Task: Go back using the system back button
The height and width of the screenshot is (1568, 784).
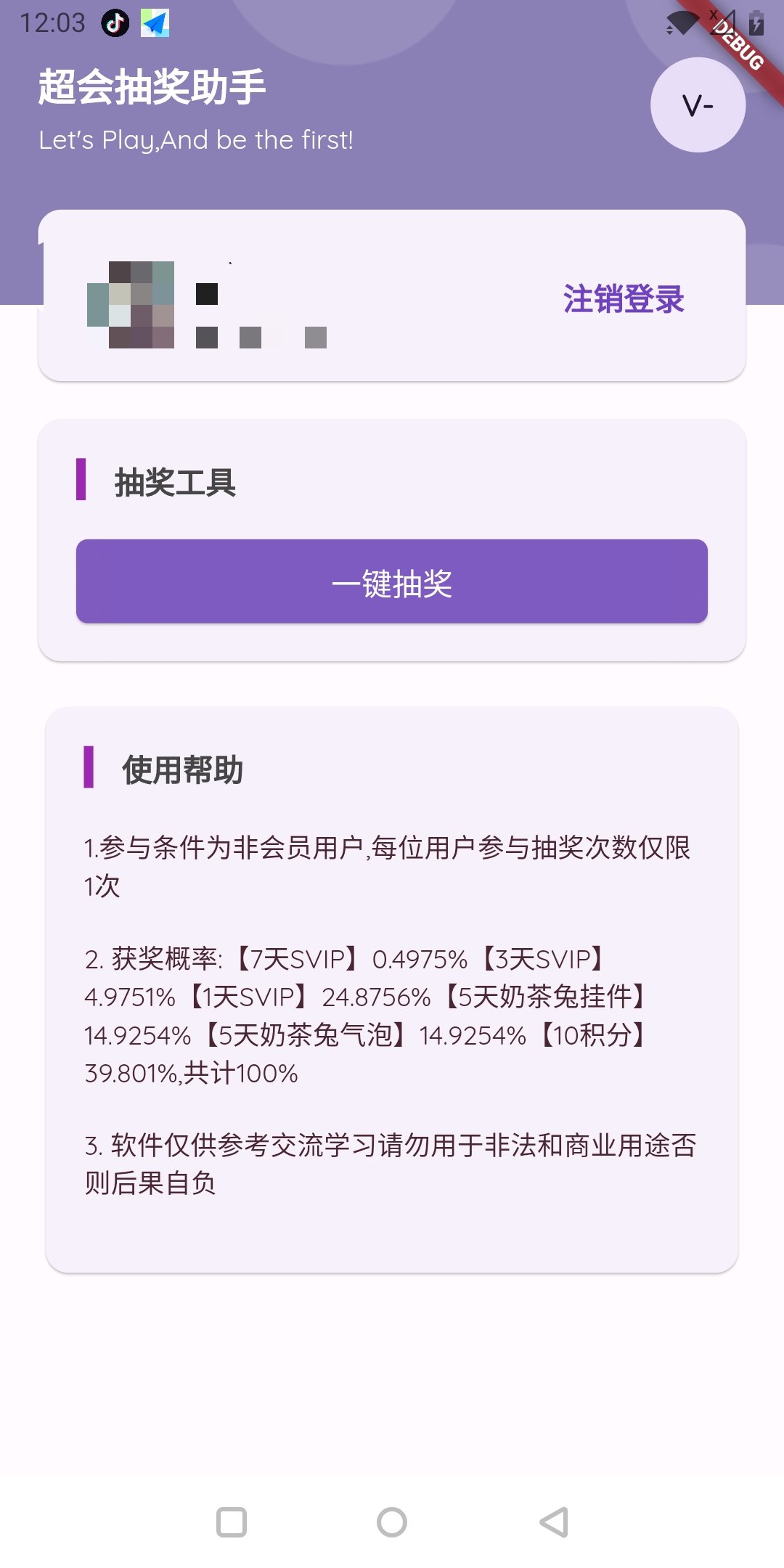Action: tap(554, 1522)
